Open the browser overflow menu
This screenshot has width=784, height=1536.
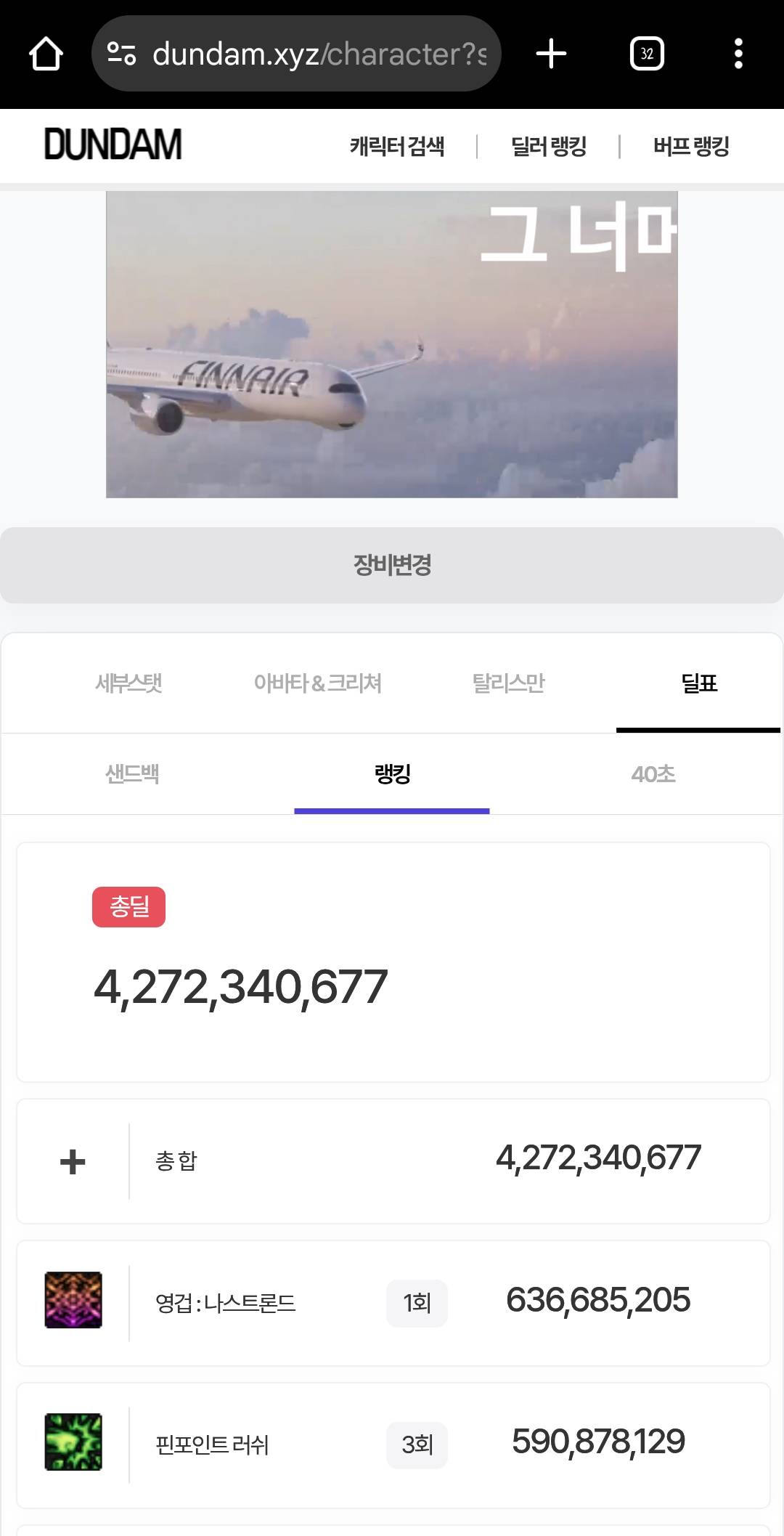coord(738,54)
